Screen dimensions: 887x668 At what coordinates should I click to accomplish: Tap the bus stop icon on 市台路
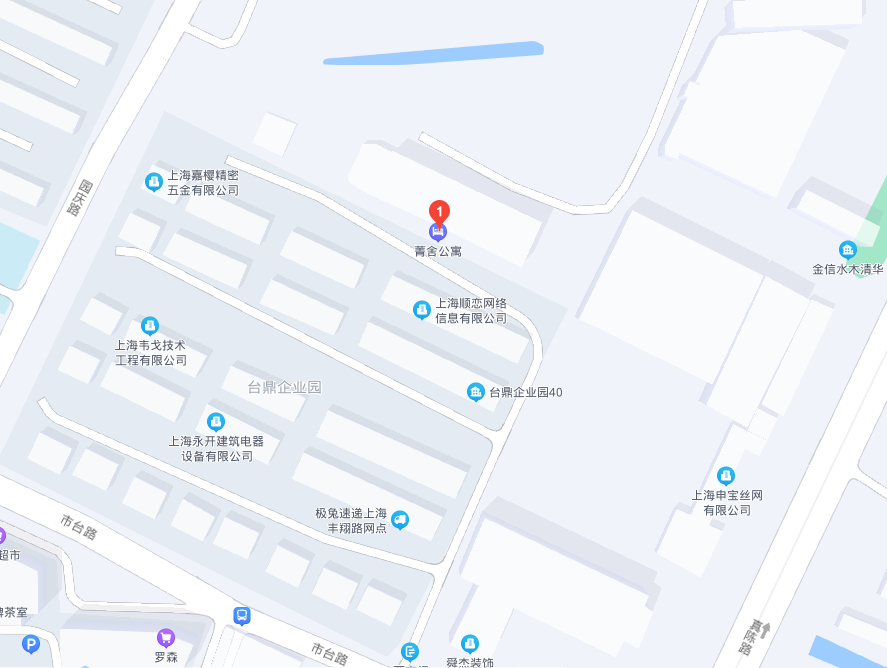[242, 615]
